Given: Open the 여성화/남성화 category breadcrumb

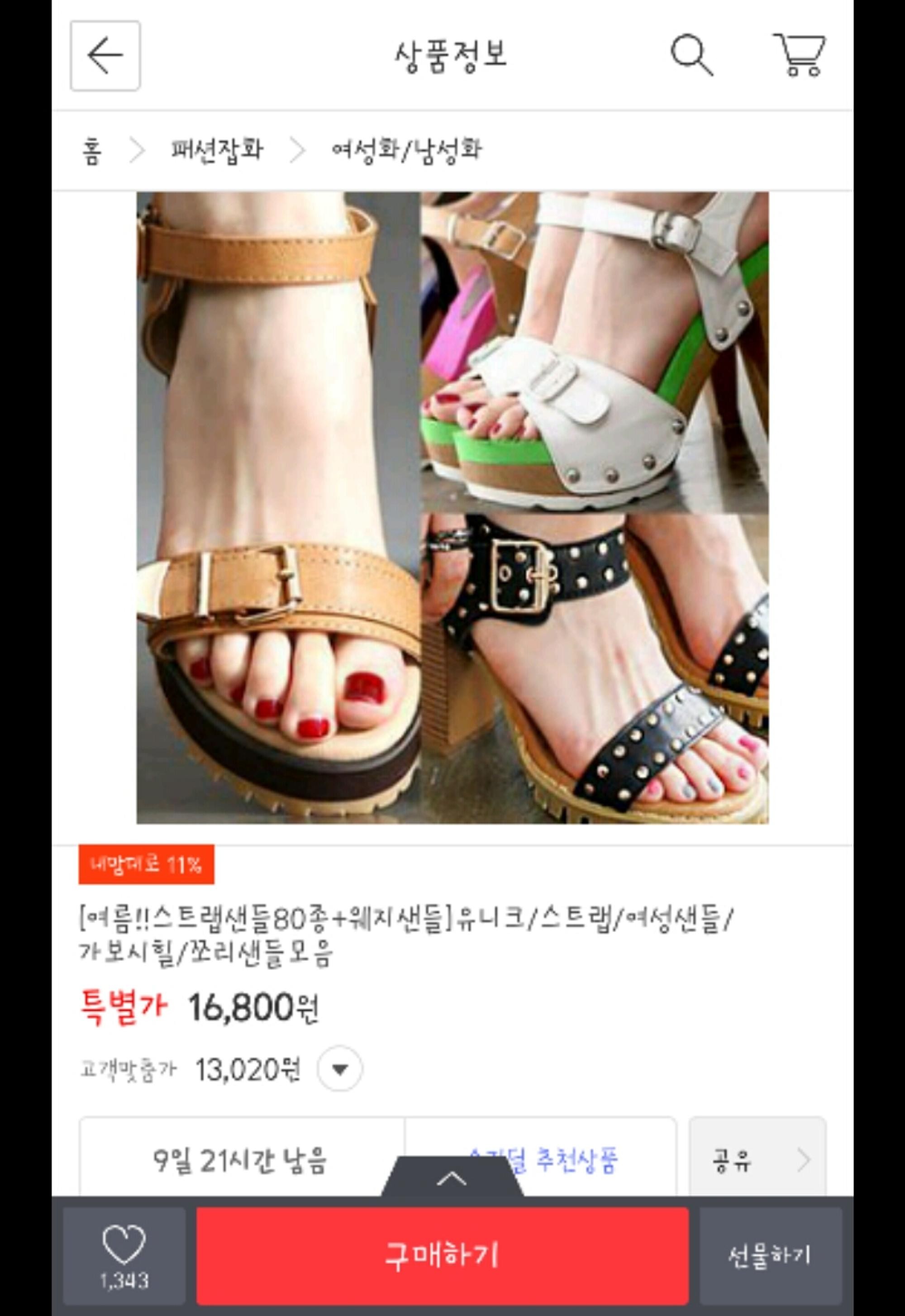Looking at the screenshot, I should click(x=406, y=150).
